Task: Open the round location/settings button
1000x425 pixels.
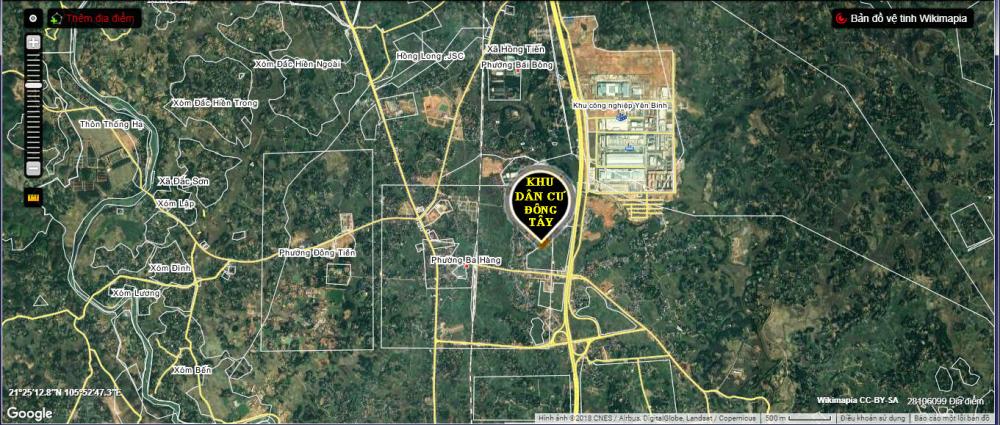Action: click(x=33, y=18)
